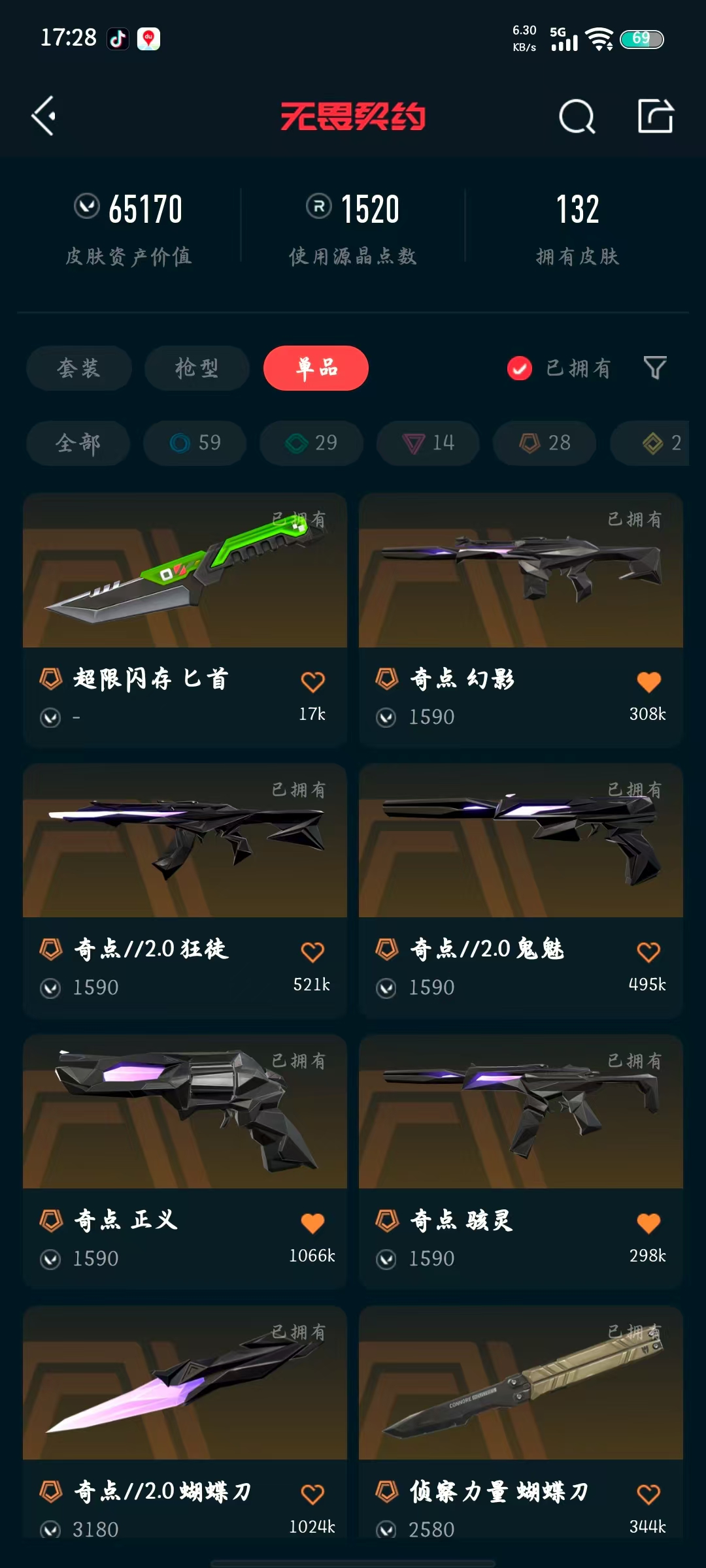Switch to the 枪型 tab

pos(197,368)
